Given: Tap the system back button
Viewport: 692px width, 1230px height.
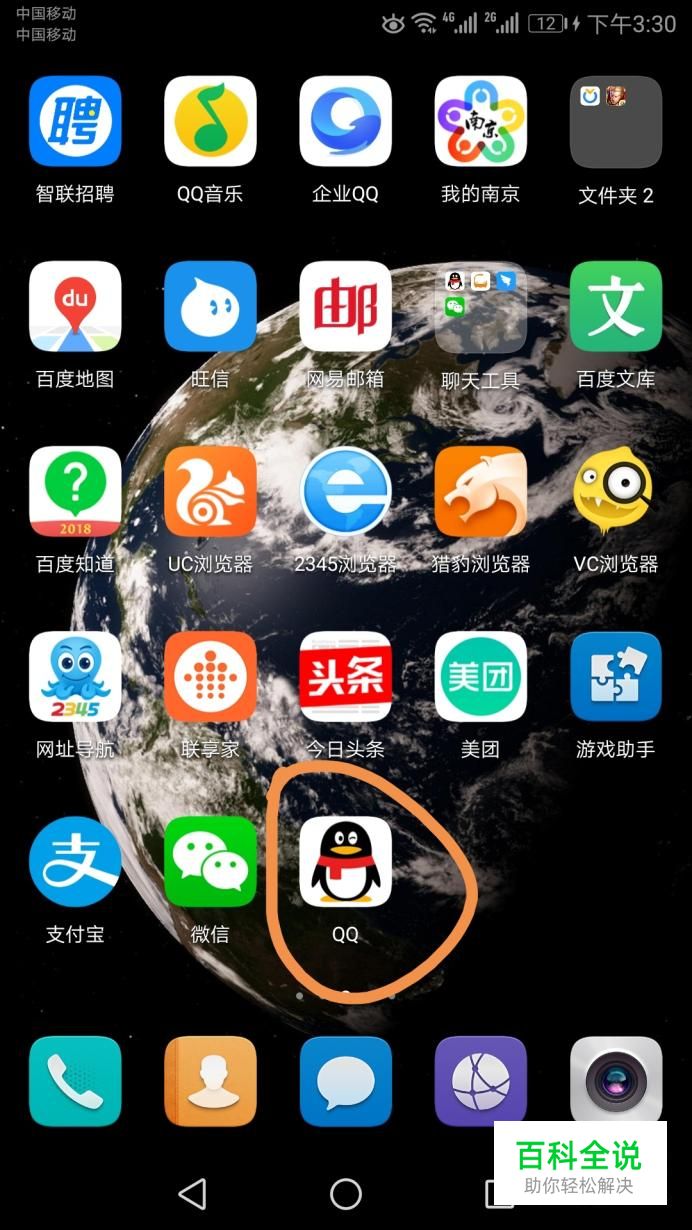Looking at the screenshot, I should click(192, 1193).
